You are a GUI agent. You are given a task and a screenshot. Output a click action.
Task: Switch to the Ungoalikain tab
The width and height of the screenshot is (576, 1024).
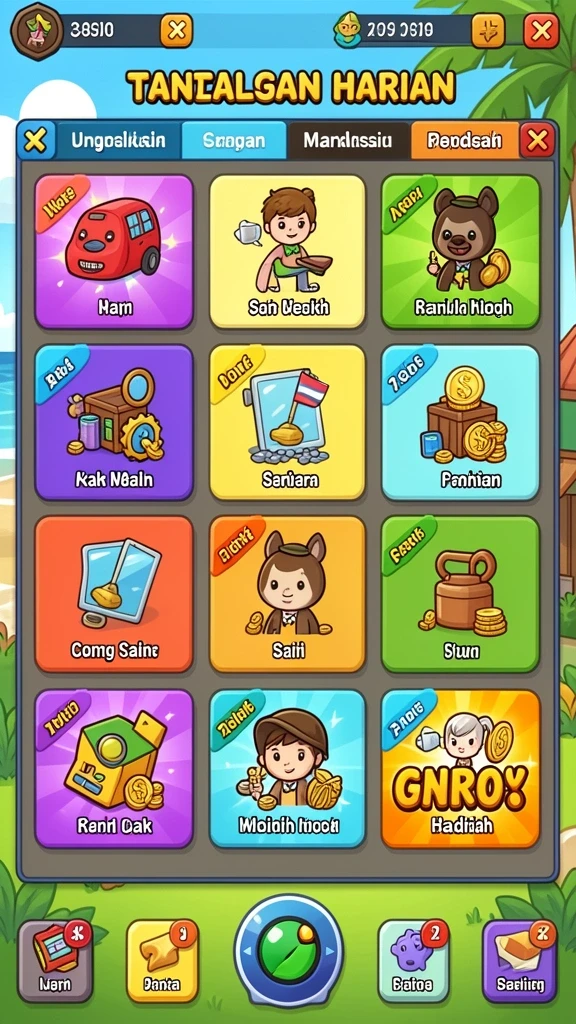(118, 140)
